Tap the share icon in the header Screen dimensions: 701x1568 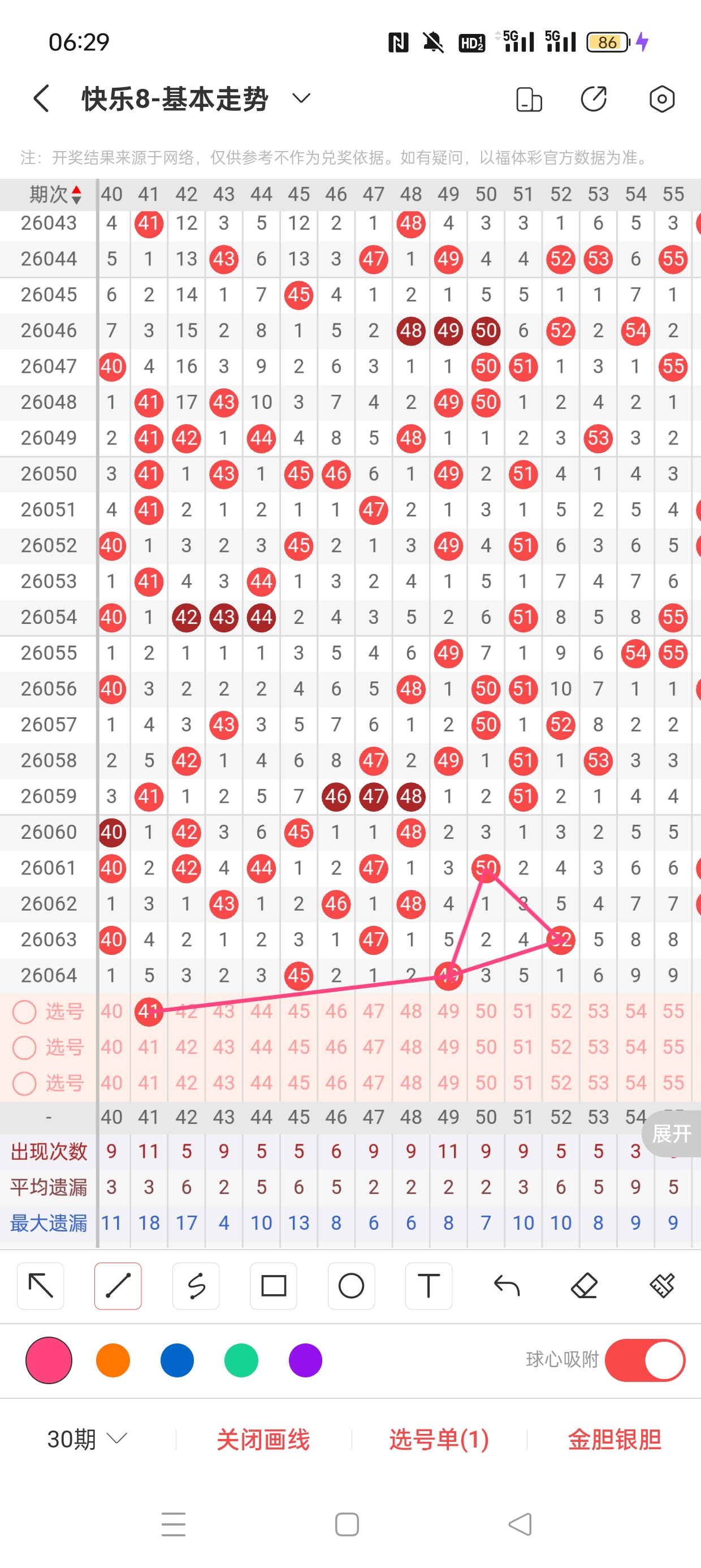click(x=594, y=98)
